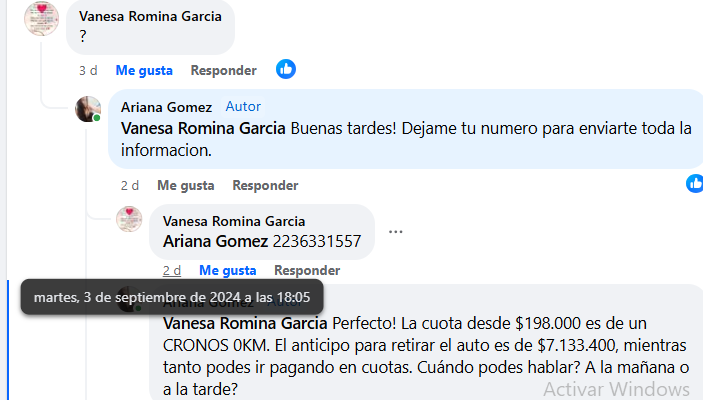
Task: Tap Vanesa Romina Garcia mention in the Perfecto comment
Action: [x=244, y=324]
